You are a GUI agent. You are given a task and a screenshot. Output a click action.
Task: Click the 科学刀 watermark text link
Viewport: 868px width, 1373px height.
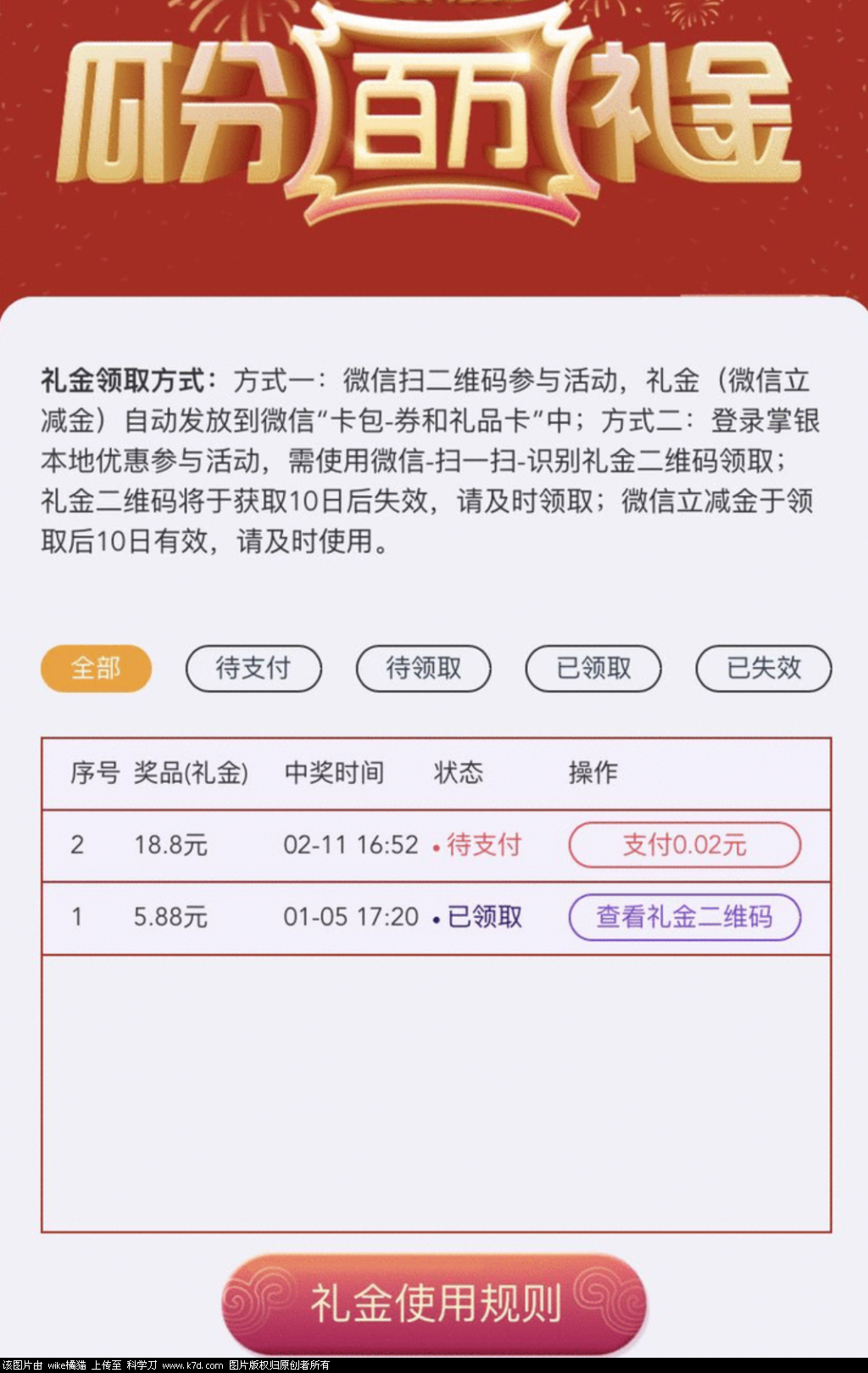click(x=136, y=1359)
